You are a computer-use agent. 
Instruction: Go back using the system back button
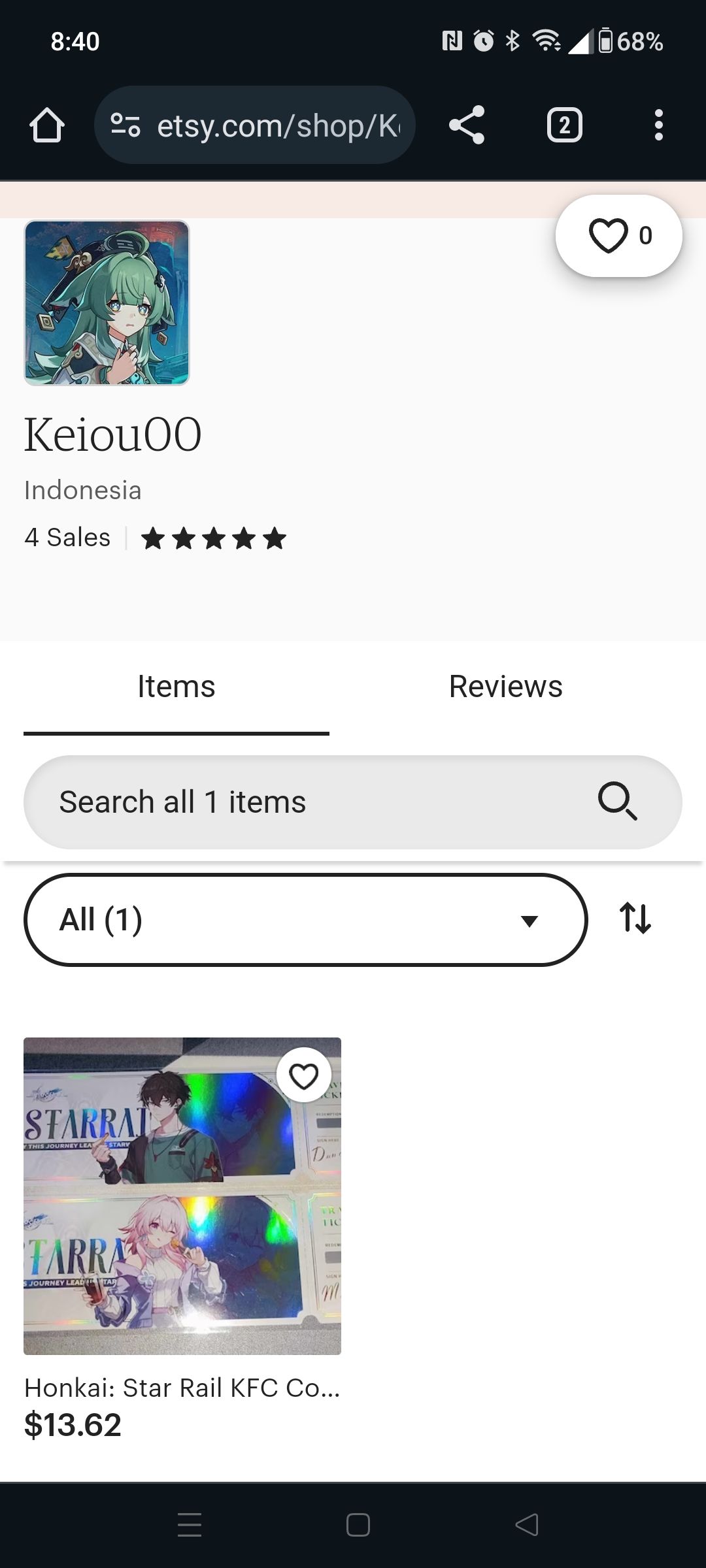[x=527, y=1525]
